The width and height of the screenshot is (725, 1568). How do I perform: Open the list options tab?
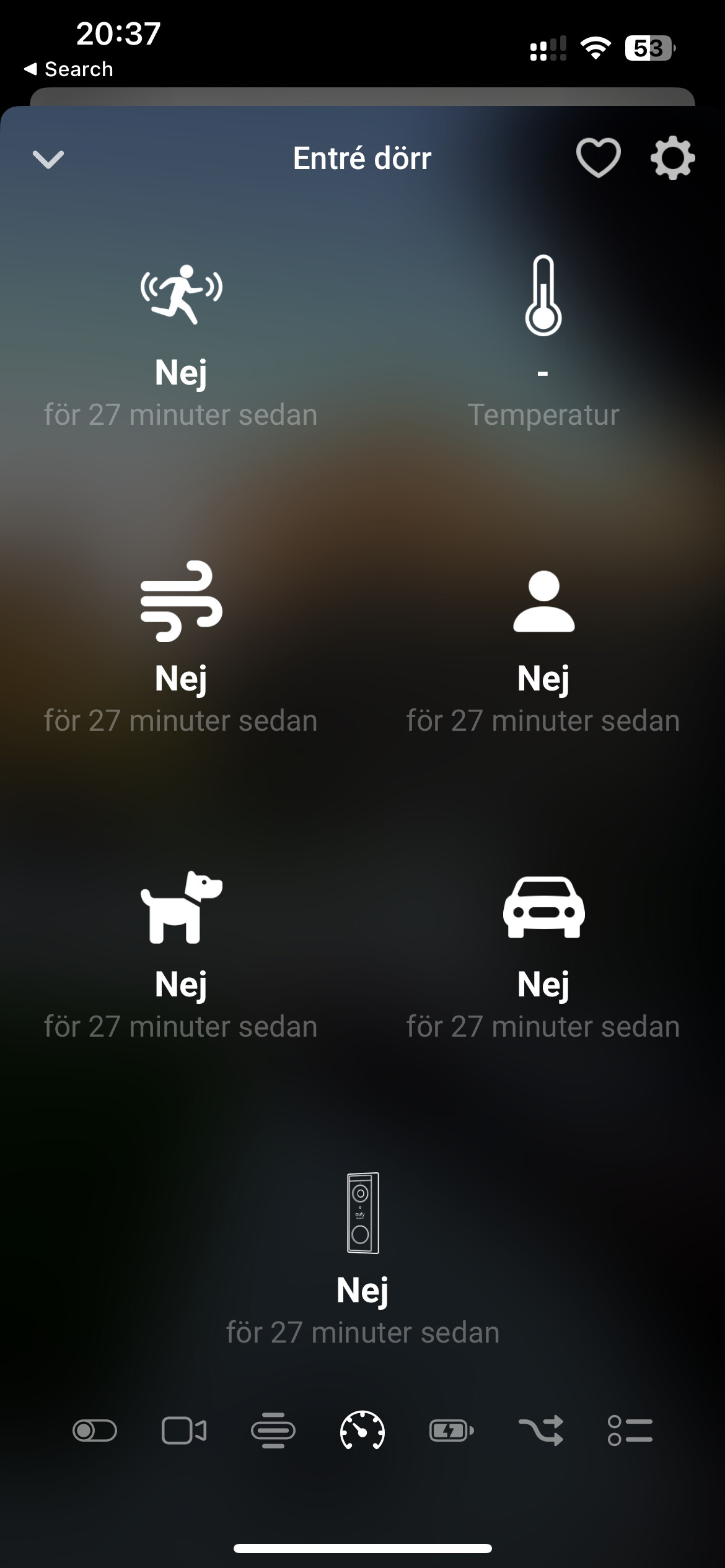(x=630, y=1431)
